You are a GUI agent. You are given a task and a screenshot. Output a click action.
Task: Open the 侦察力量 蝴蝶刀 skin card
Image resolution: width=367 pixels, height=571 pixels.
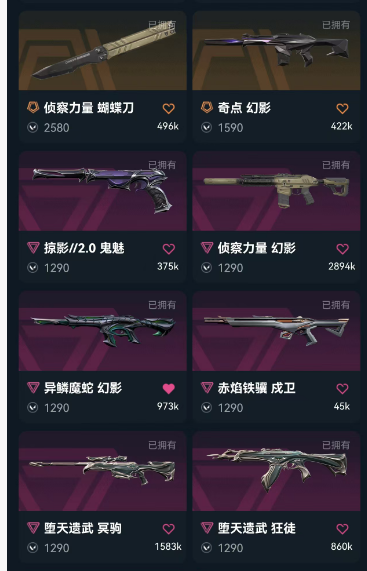102,76
